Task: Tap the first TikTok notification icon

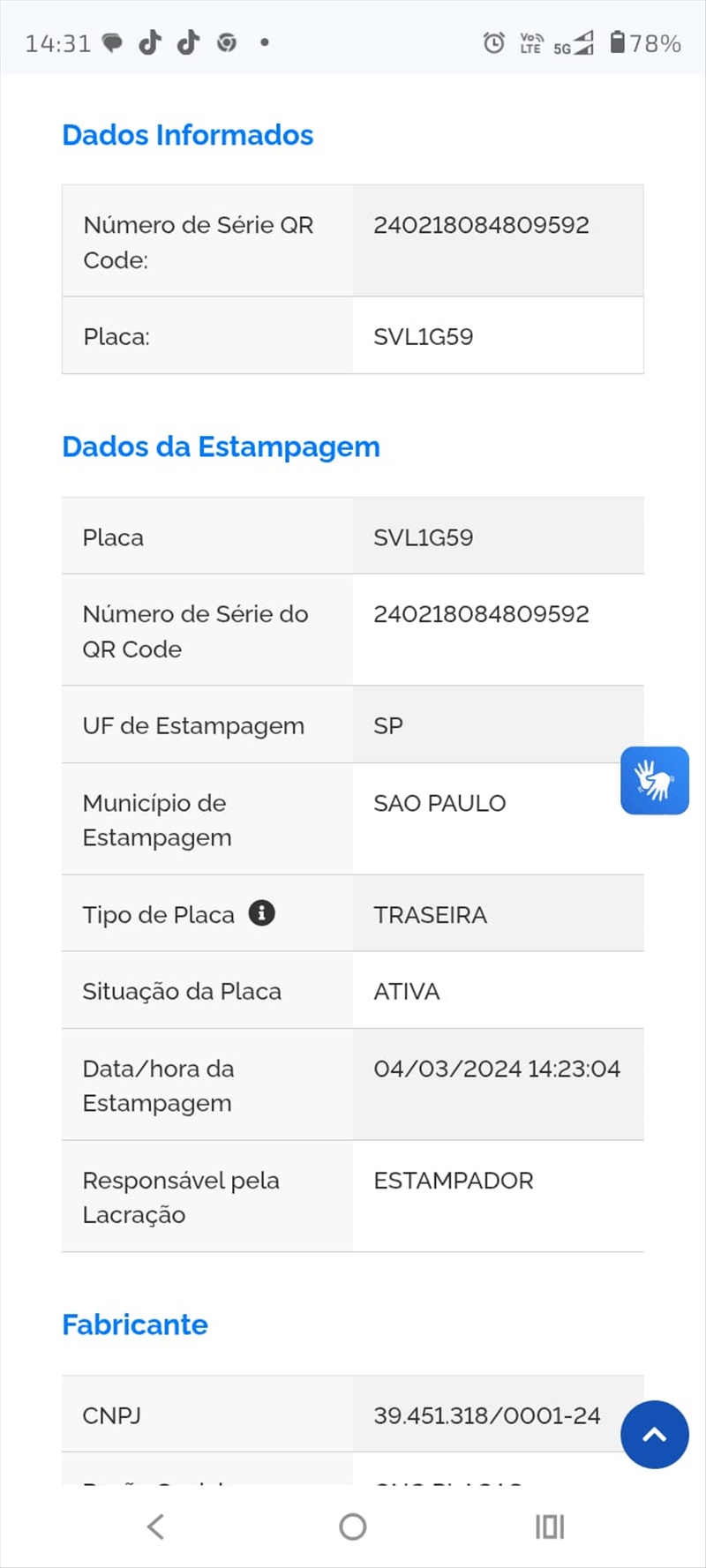Action: pos(152,41)
